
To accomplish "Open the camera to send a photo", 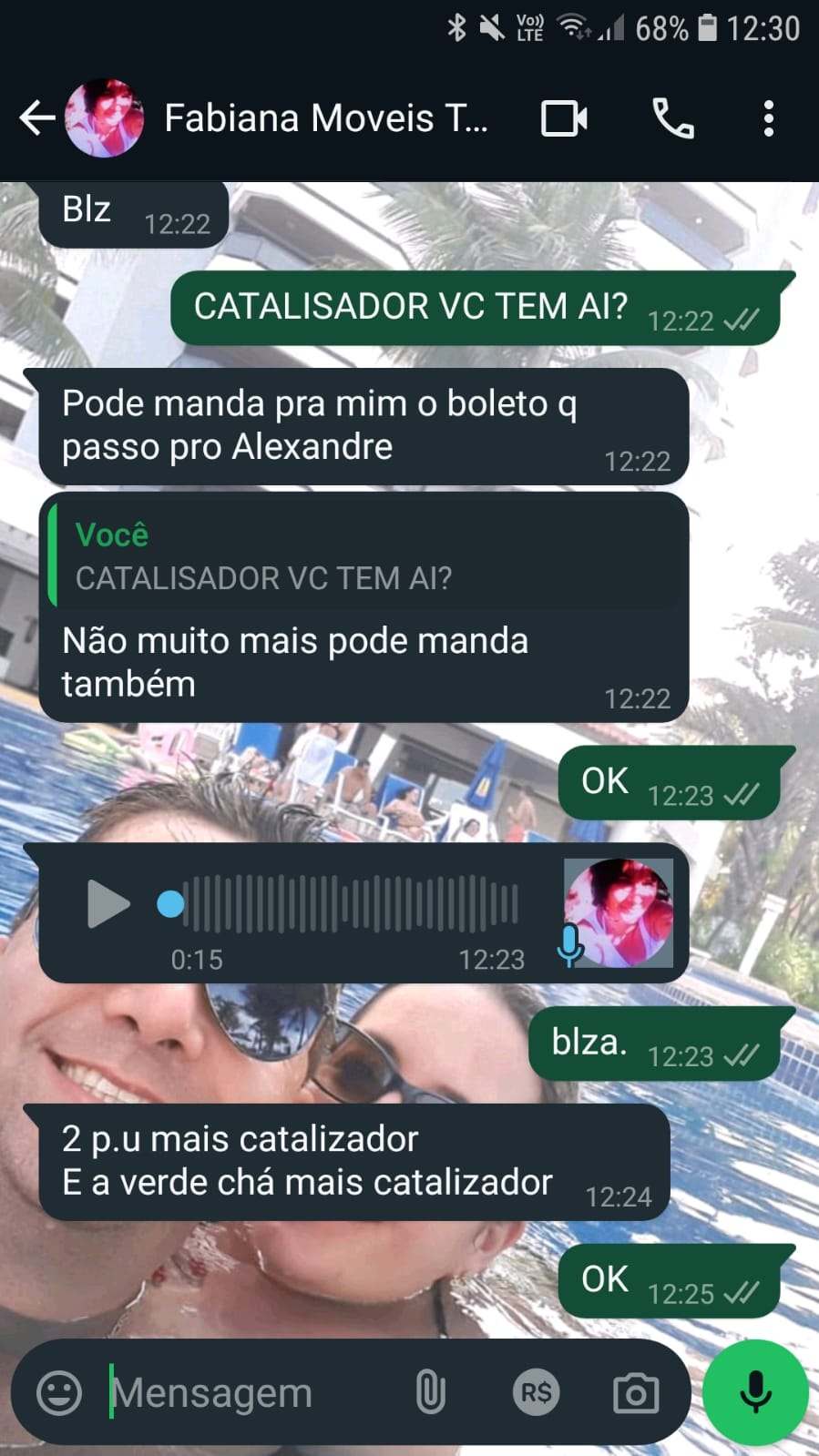I will tap(635, 1392).
